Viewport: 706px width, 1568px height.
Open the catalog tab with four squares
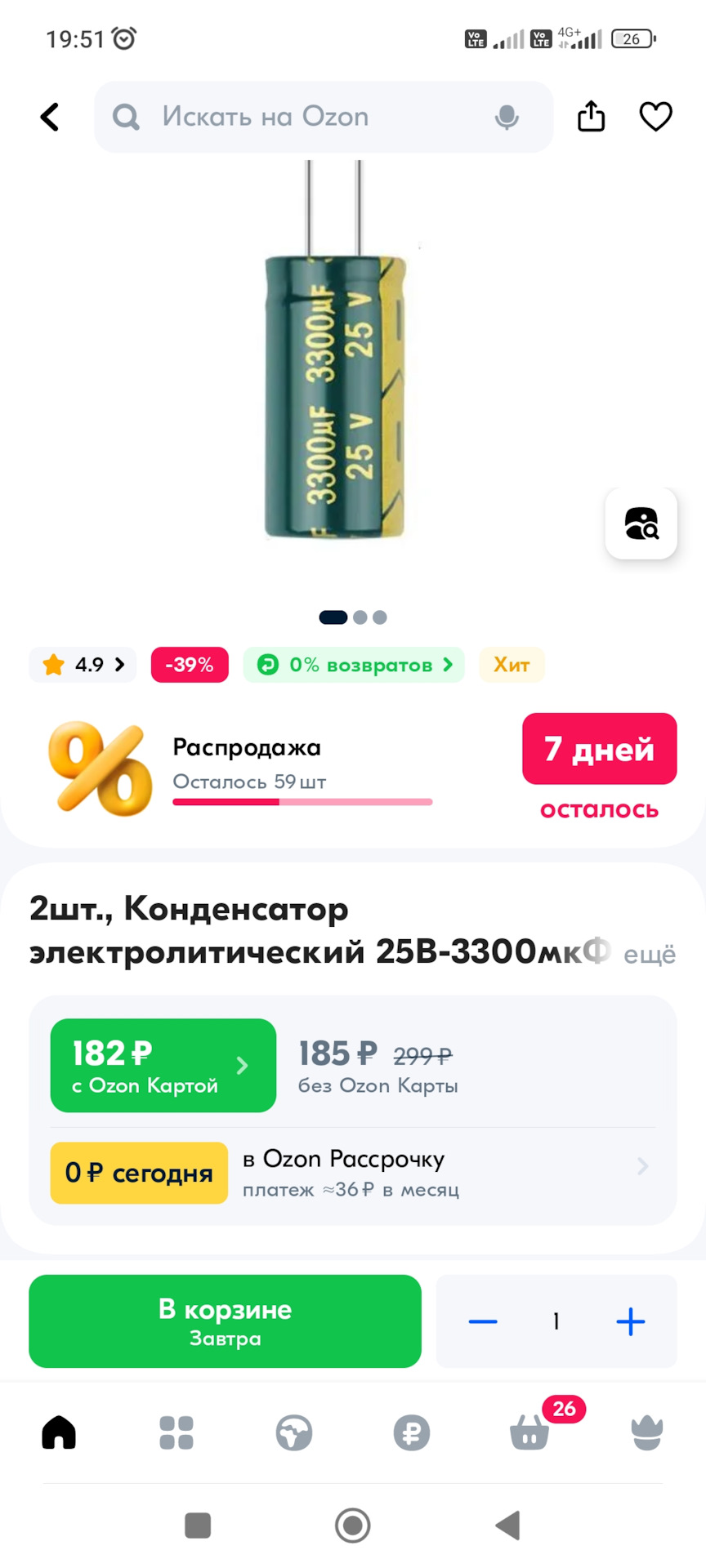tap(176, 1432)
